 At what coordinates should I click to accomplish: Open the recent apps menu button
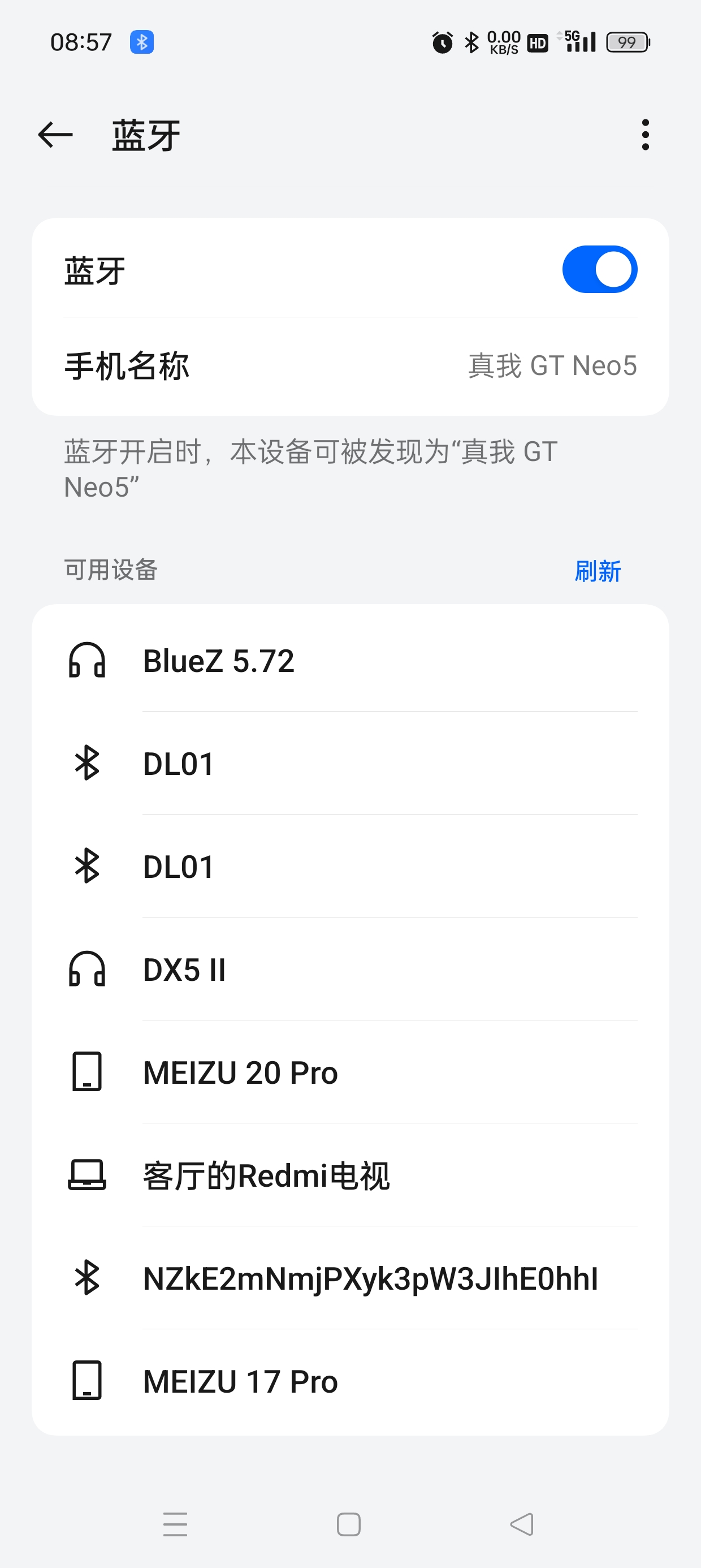click(175, 1524)
